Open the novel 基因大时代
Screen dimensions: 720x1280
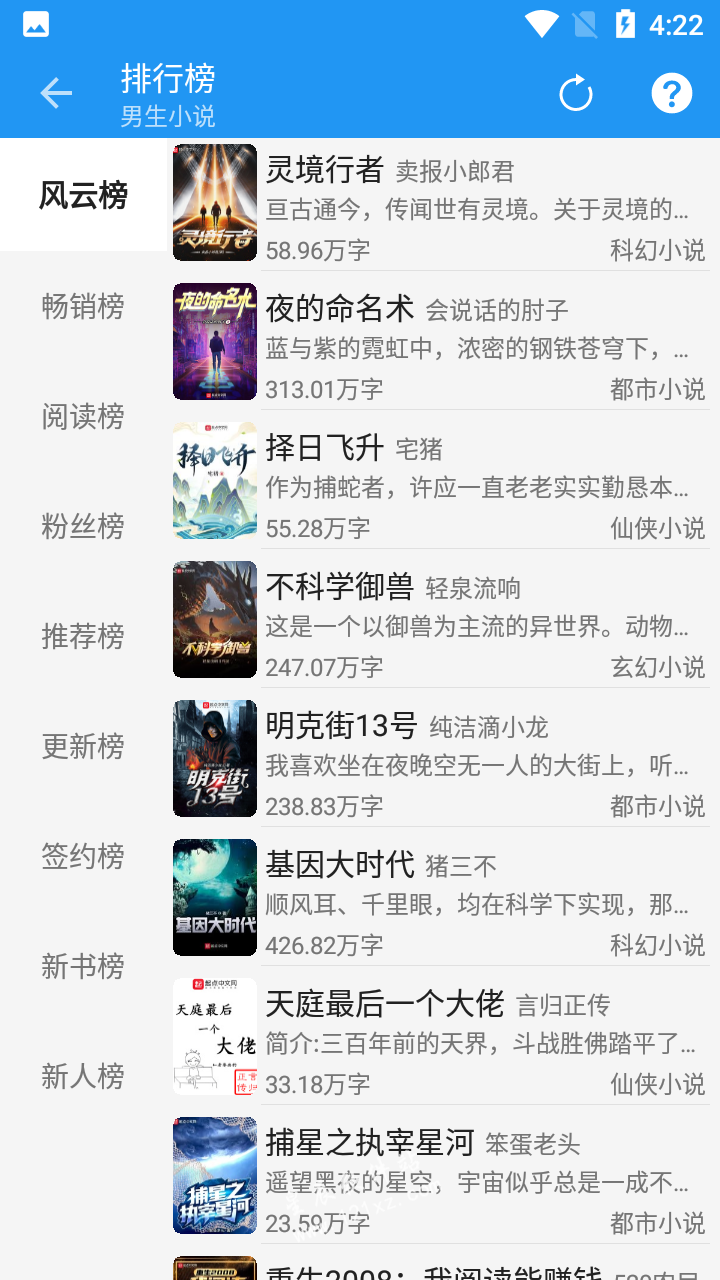click(440, 898)
